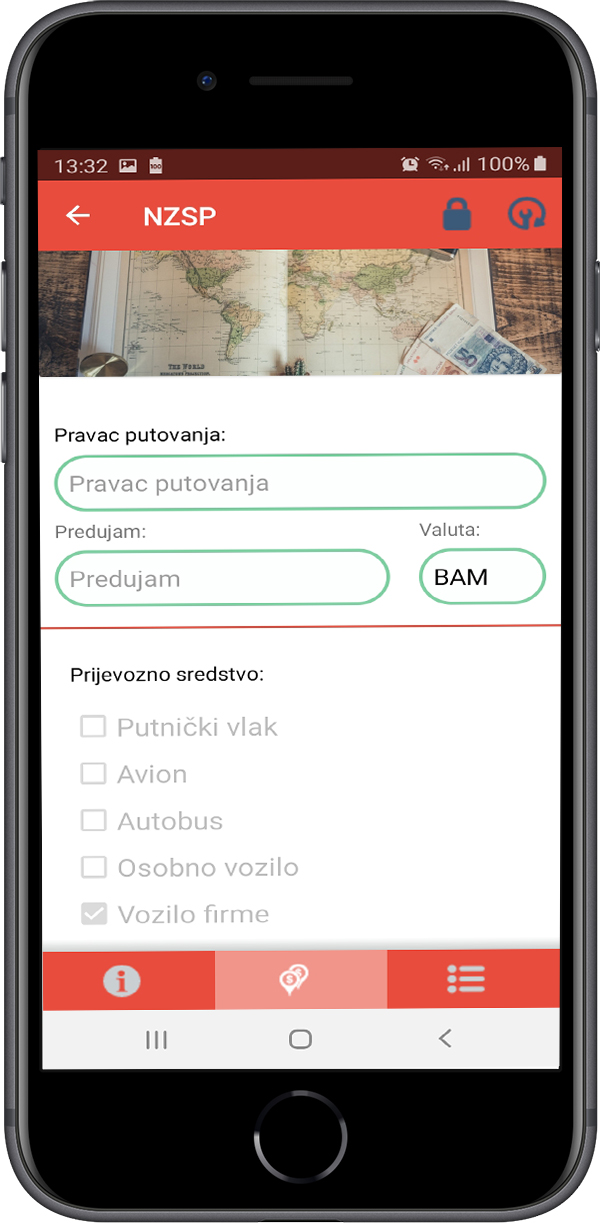Go back using the app bar arrow
This screenshot has height=1223, width=600.
(78, 216)
